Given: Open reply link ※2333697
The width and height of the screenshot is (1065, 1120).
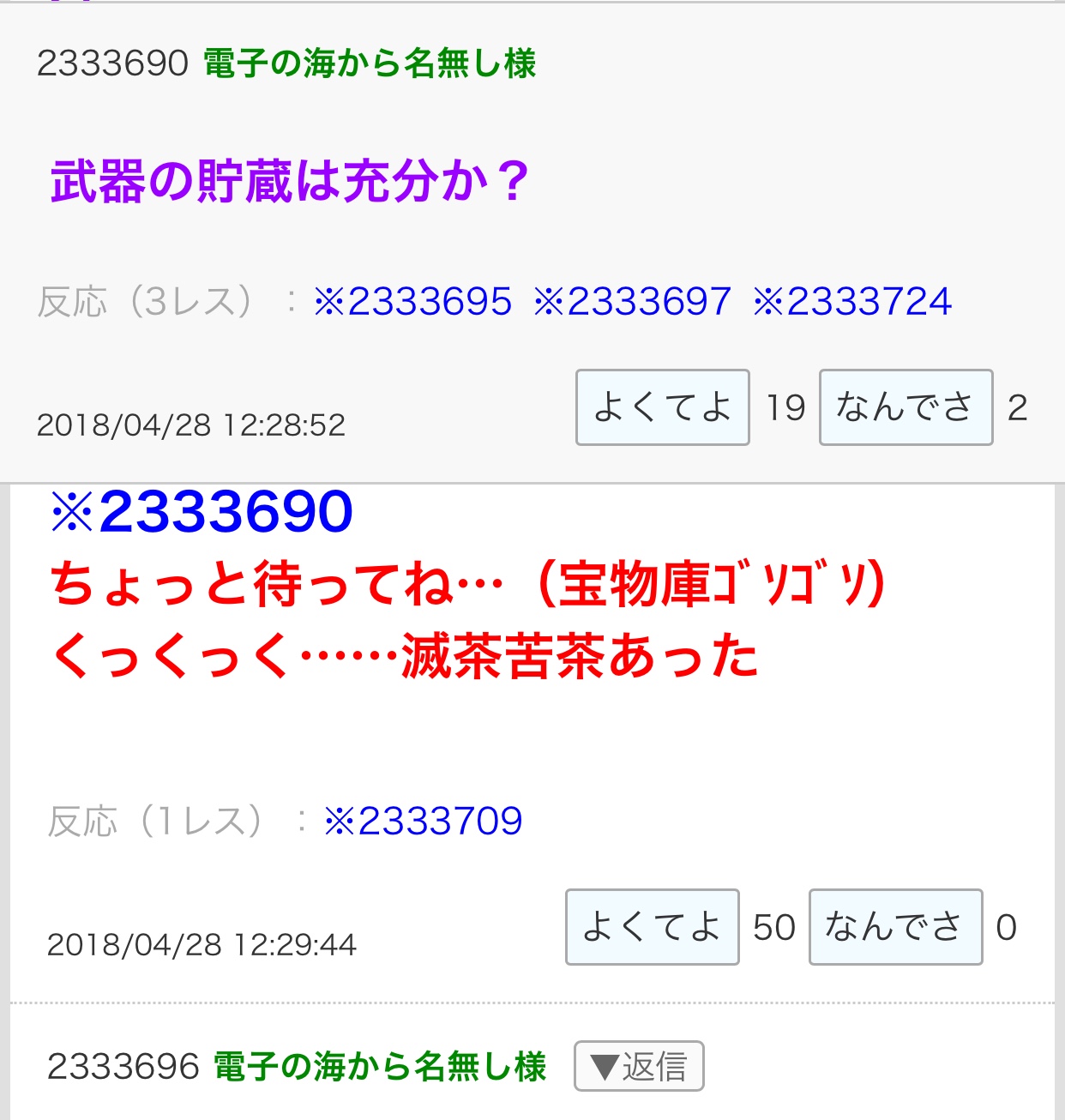Looking at the screenshot, I should point(632,302).
